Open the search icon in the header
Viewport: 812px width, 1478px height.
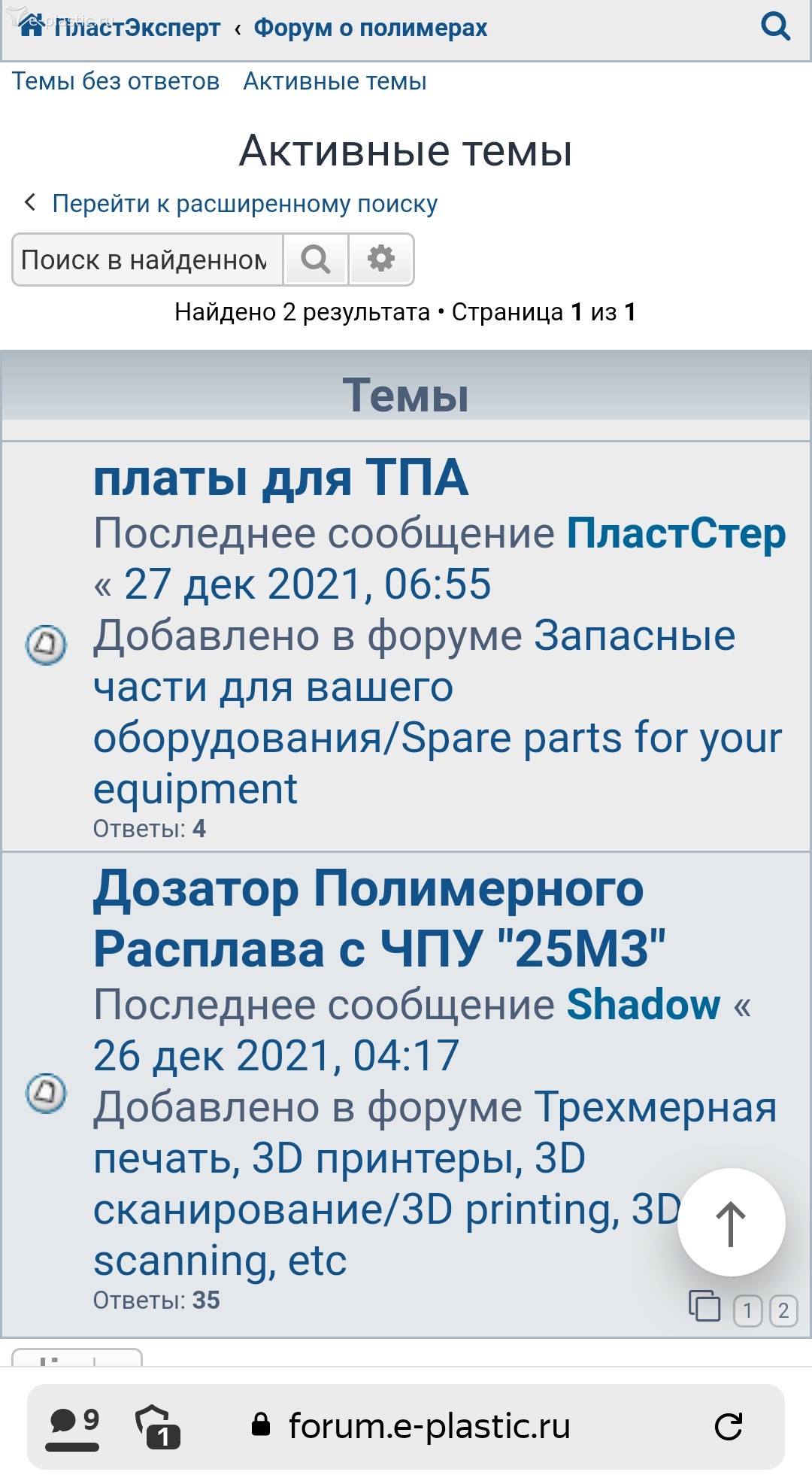[775, 27]
